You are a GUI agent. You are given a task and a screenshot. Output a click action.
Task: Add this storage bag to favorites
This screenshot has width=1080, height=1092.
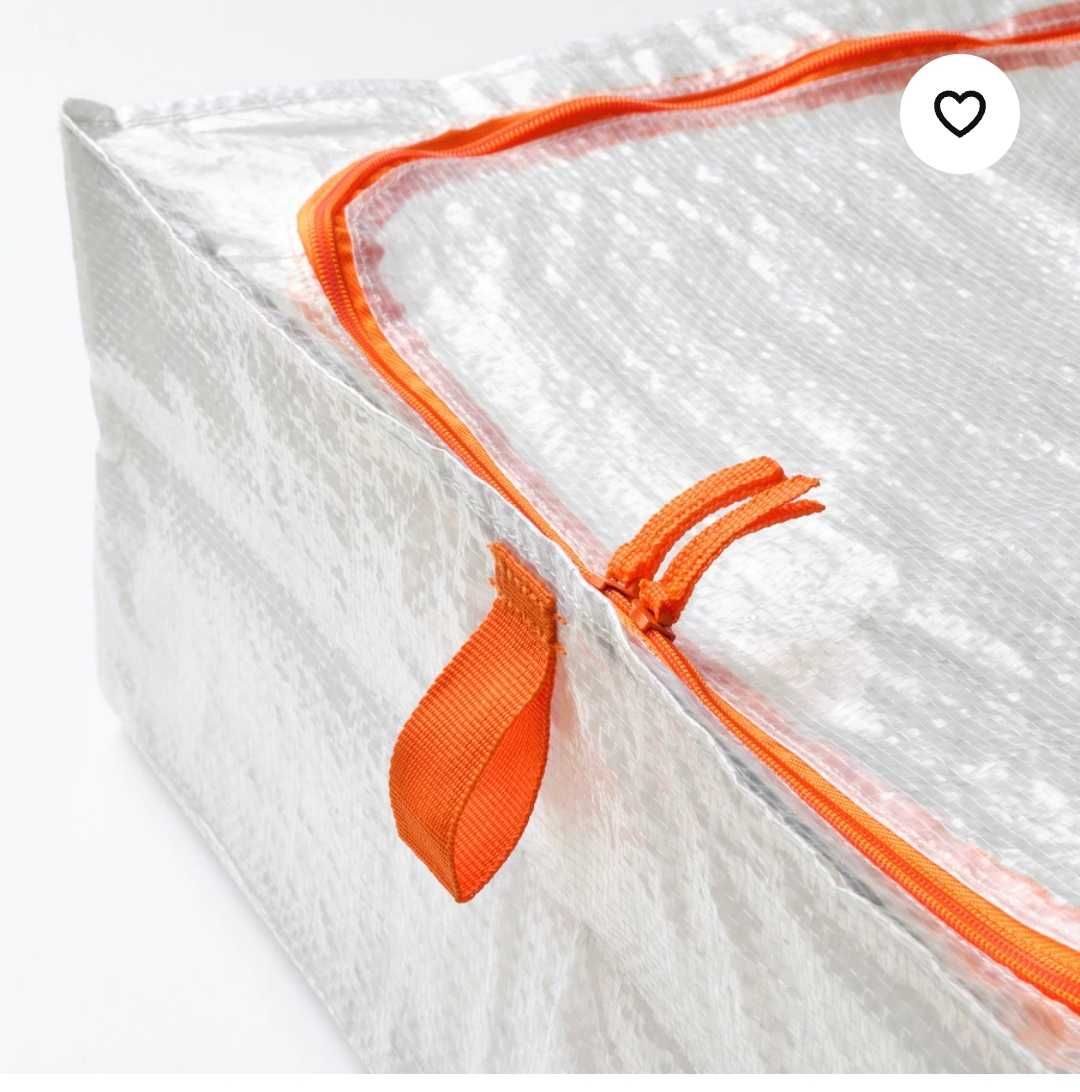pyautogui.click(x=959, y=114)
